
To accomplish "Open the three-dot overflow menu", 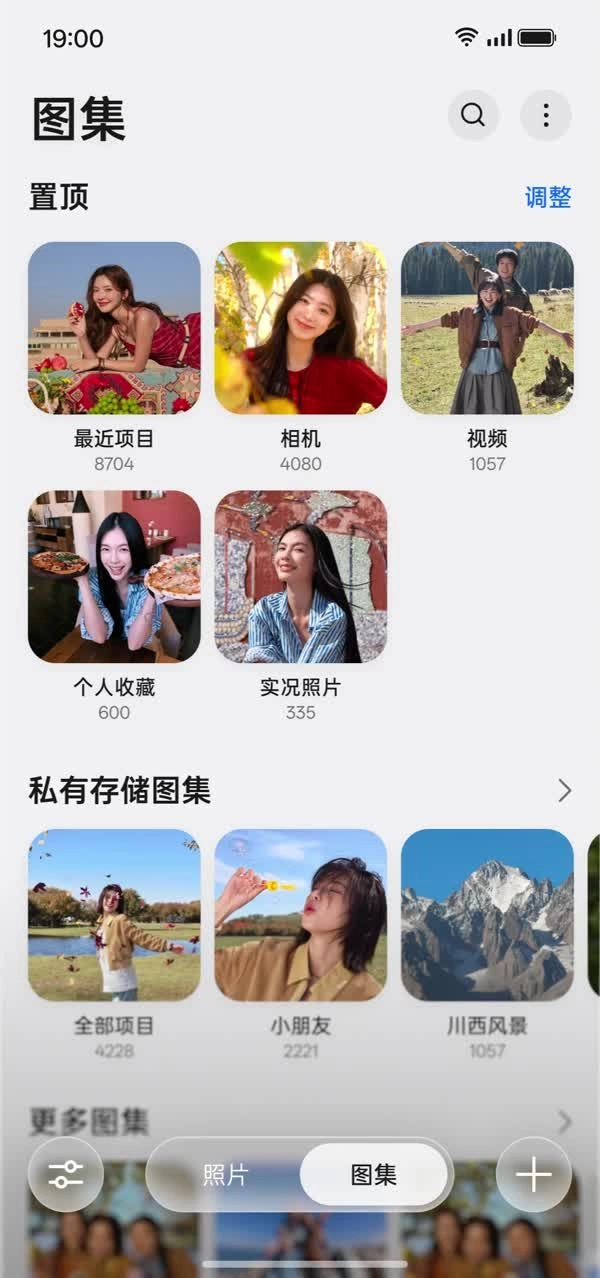I will 545,115.
